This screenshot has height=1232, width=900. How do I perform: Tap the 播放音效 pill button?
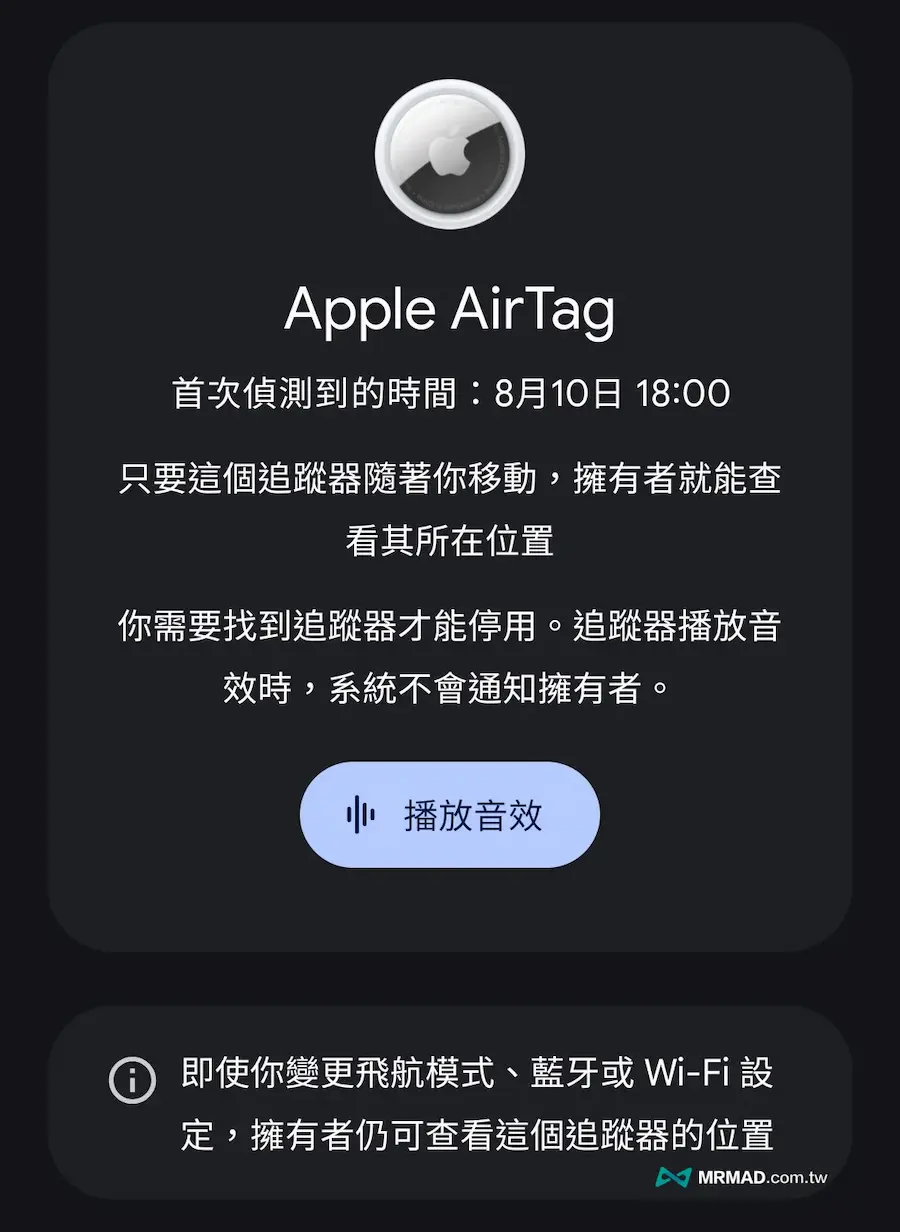click(450, 814)
